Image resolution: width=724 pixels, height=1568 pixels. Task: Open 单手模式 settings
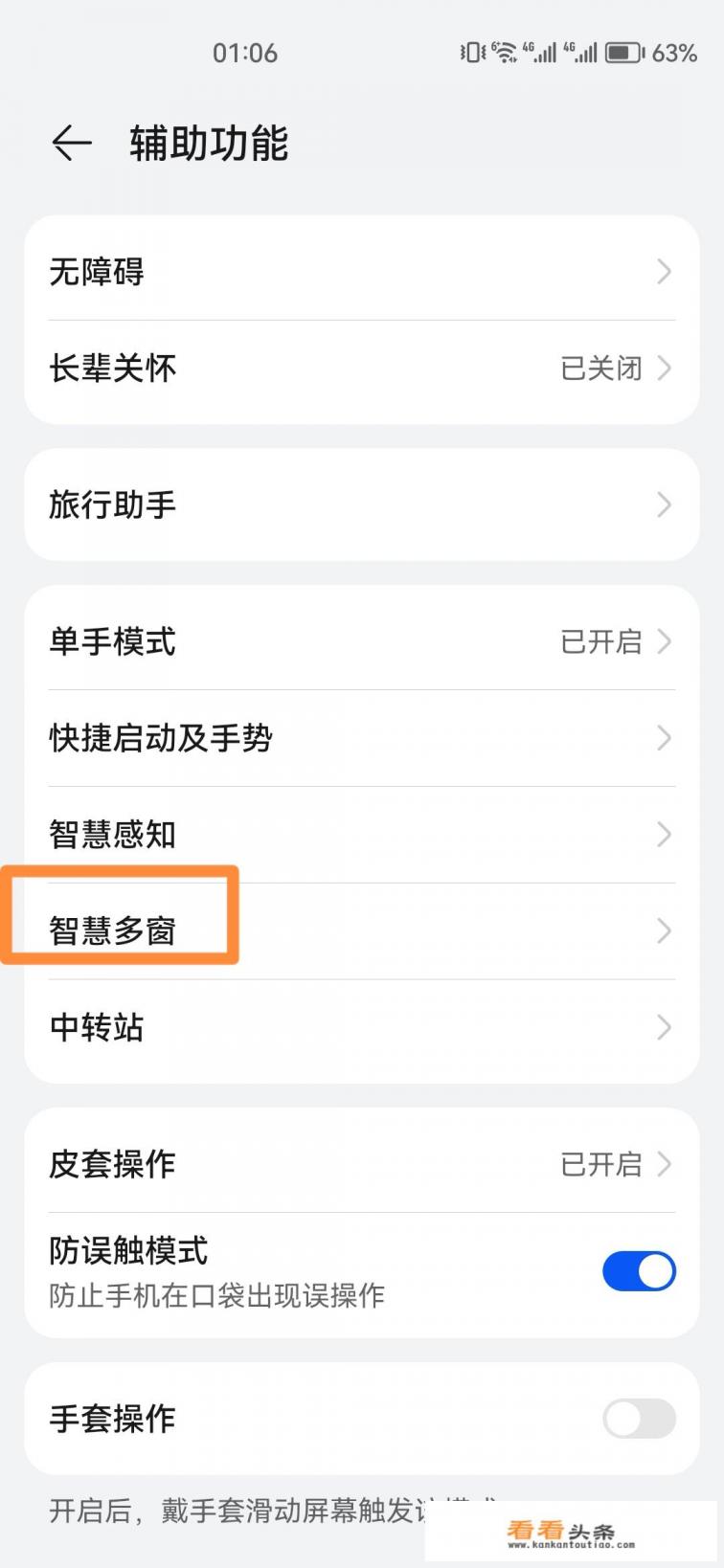click(x=362, y=641)
